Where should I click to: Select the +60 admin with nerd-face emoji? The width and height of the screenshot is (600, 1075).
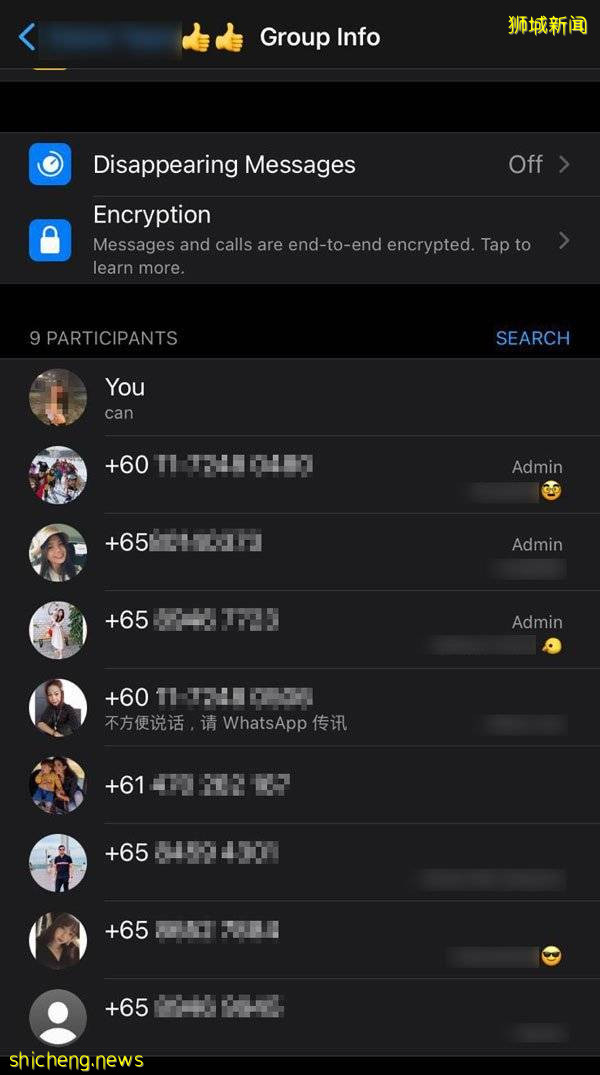[x=300, y=475]
